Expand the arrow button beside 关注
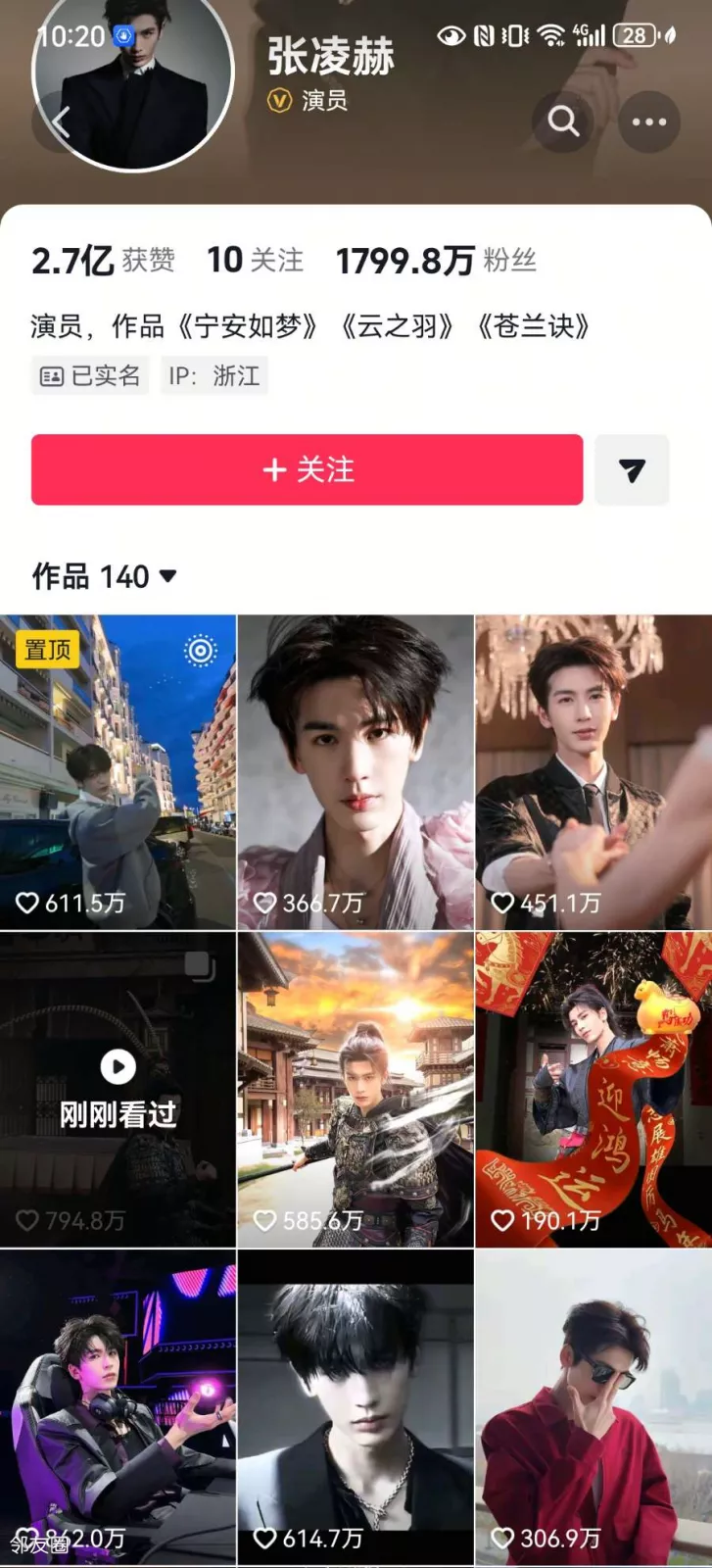This screenshot has height=1568, width=712. (632, 470)
